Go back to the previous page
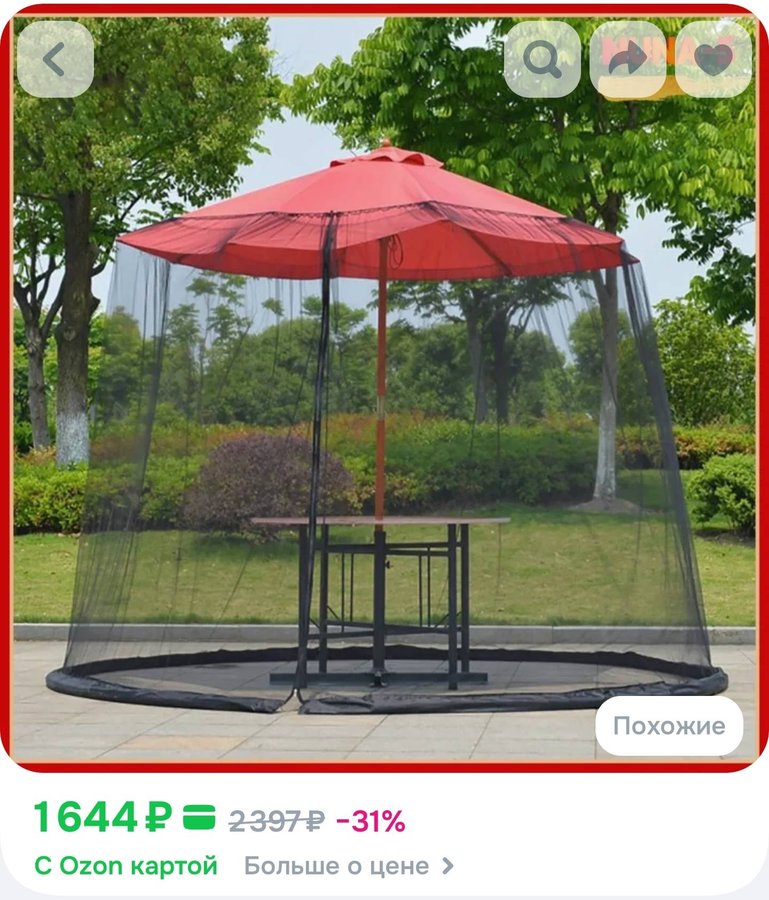Viewport: 769px width, 900px height. pos(55,60)
